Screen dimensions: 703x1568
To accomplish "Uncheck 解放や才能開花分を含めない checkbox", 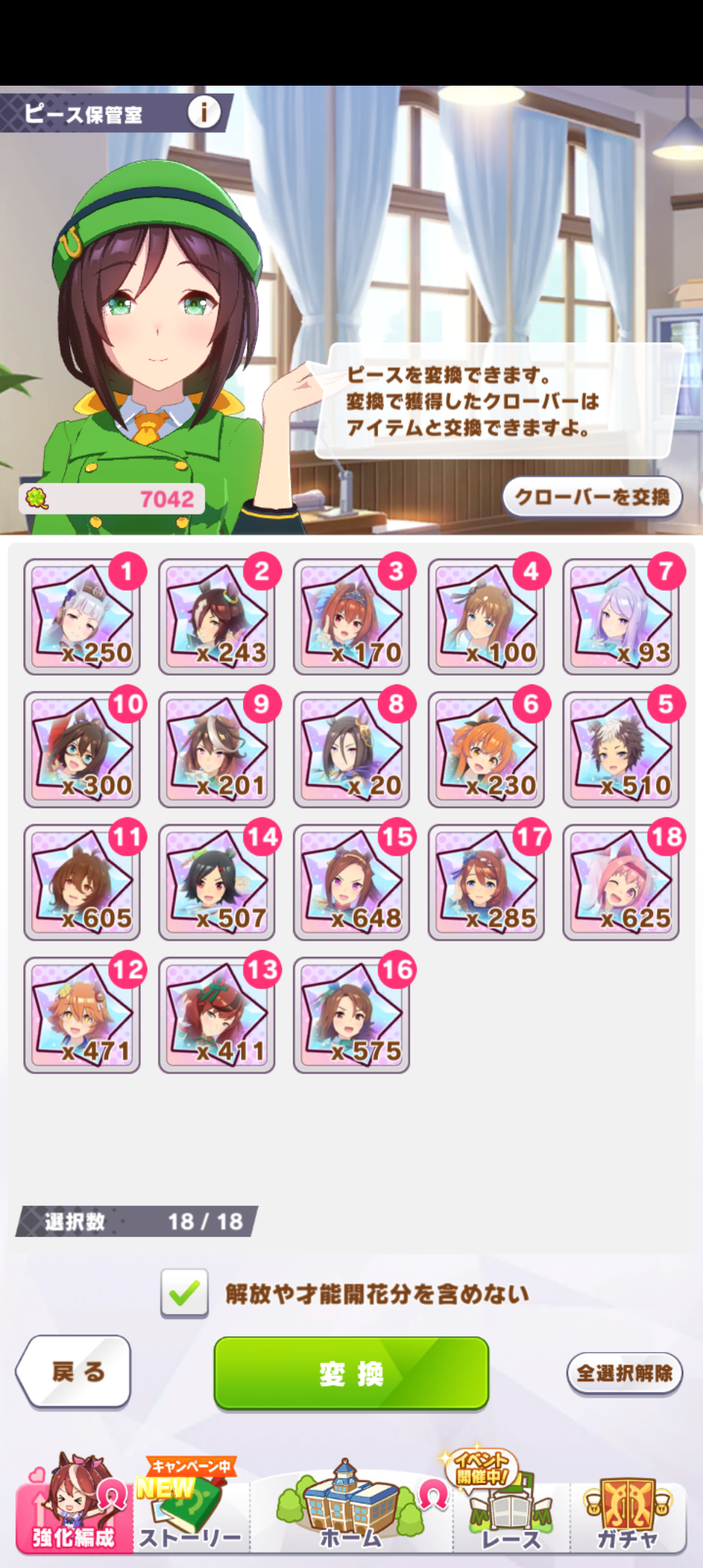I will (x=185, y=1293).
